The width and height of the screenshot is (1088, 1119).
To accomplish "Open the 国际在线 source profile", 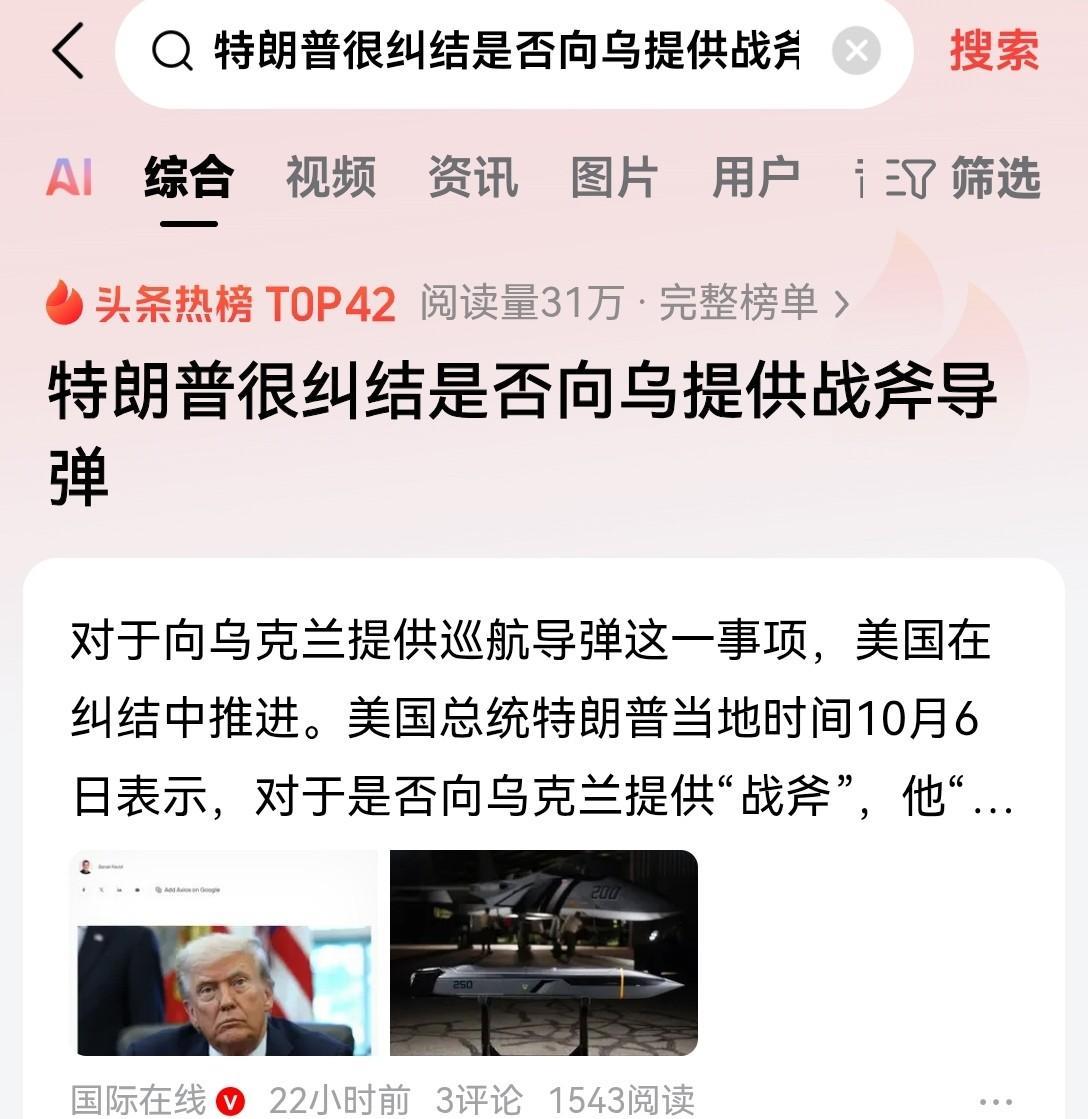I will [x=138, y=1100].
